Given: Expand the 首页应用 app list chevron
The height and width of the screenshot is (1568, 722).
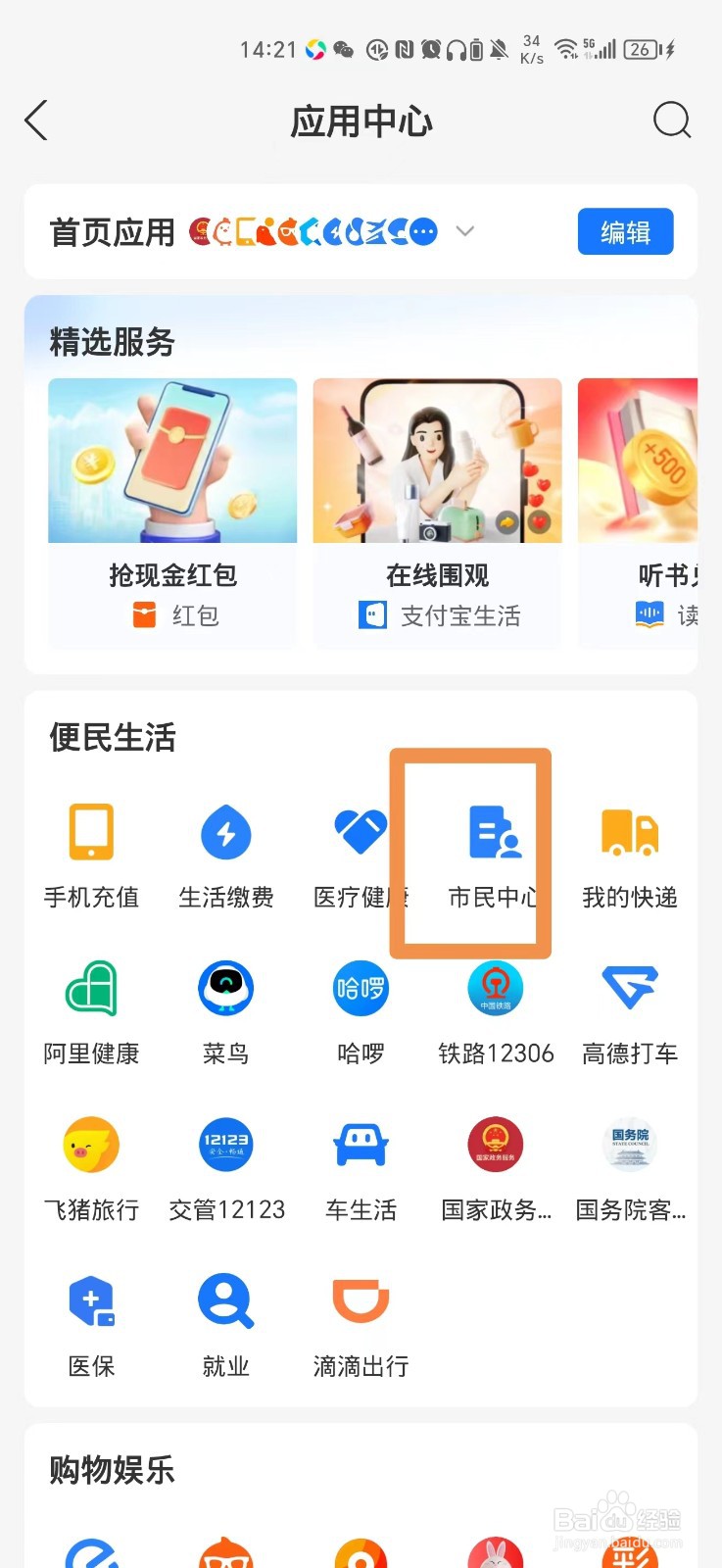Looking at the screenshot, I should tap(465, 232).
